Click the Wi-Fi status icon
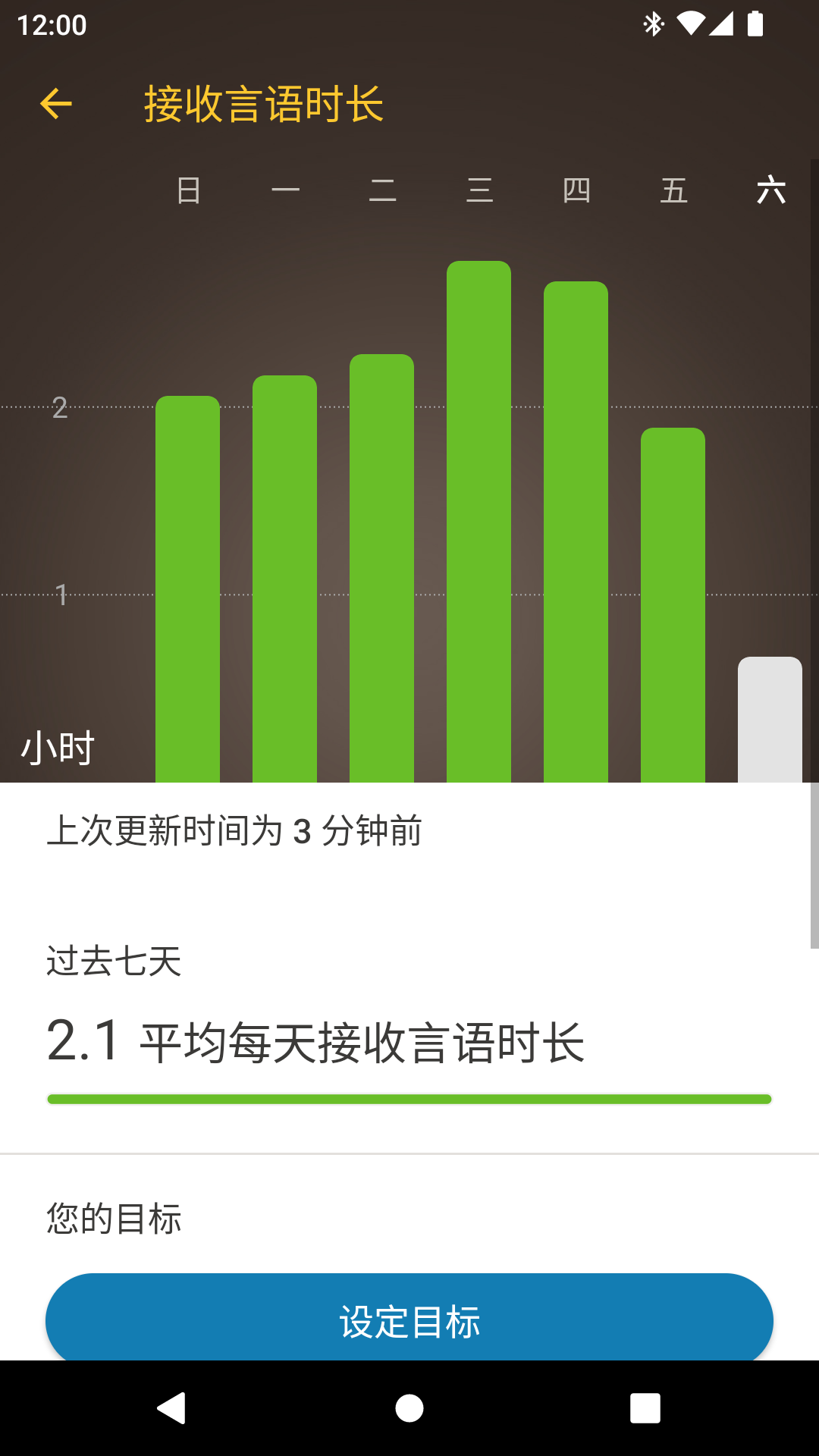 point(692,24)
